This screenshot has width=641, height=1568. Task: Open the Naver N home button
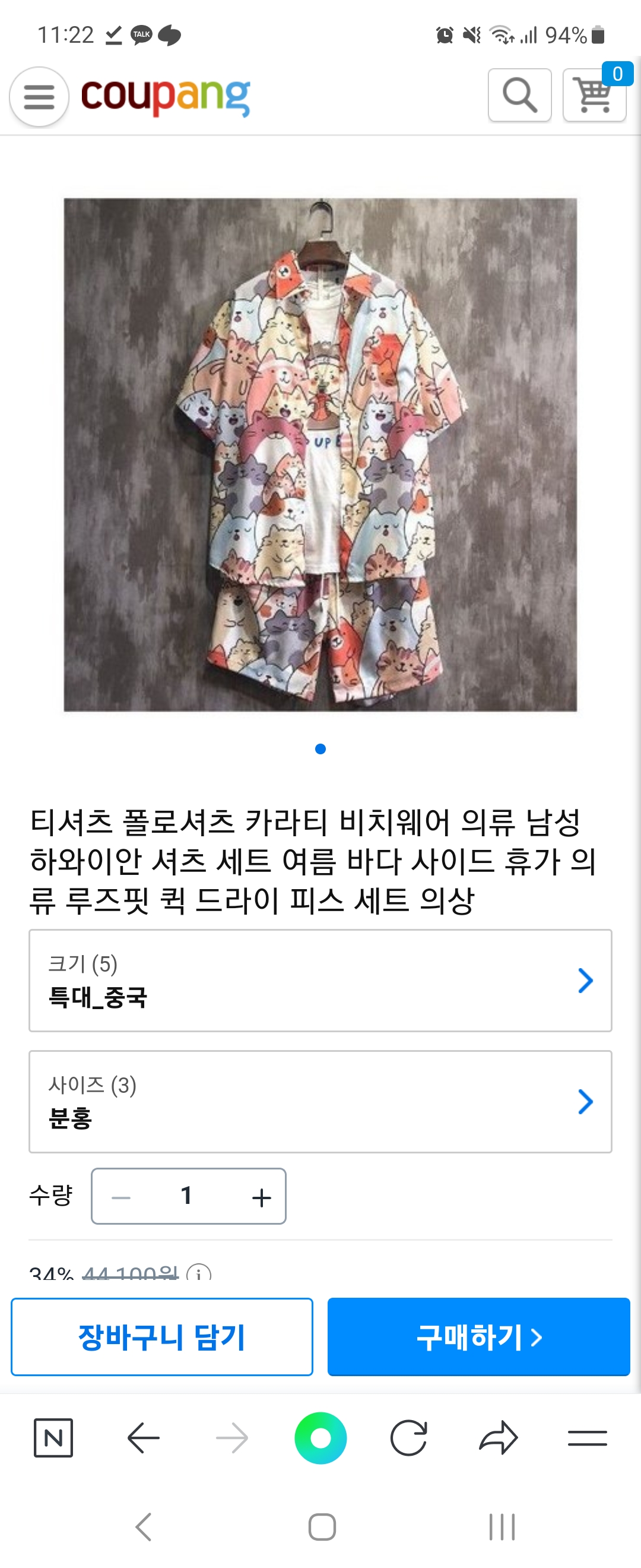tap(53, 1438)
